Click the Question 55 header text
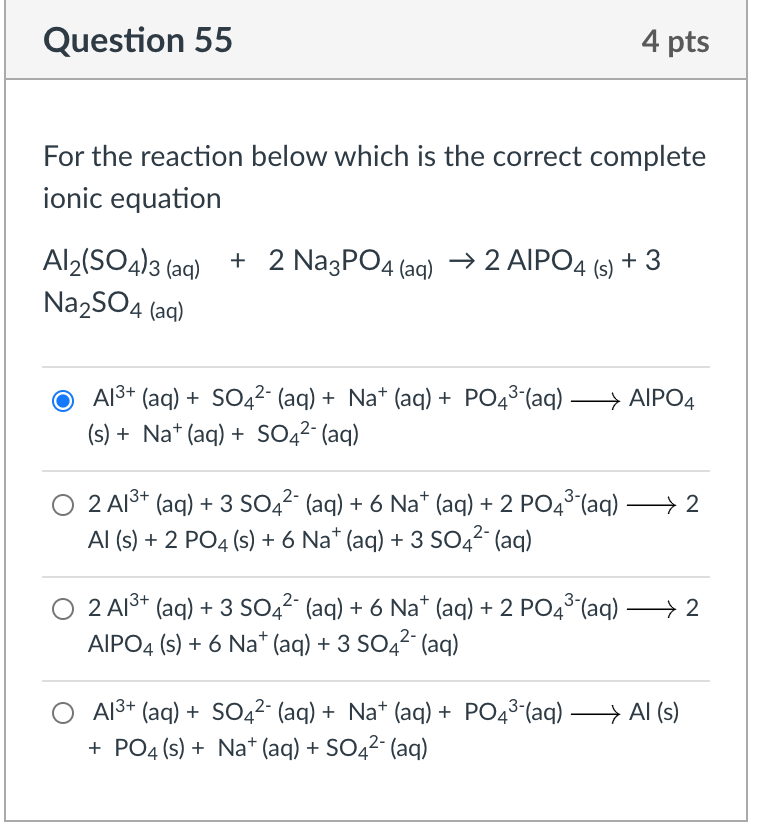This screenshot has height=826, width=762. (x=139, y=40)
